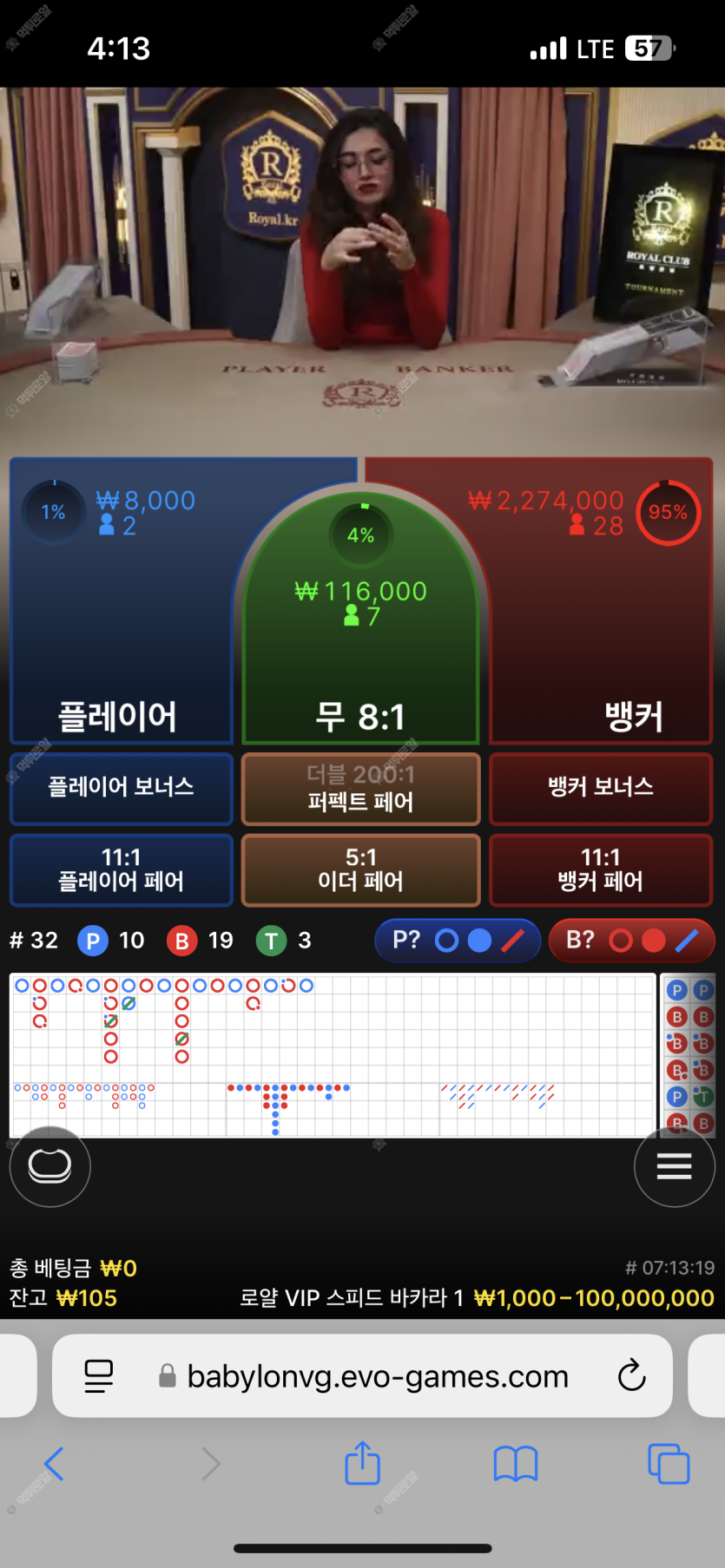The width and height of the screenshot is (725, 1568).
Task: Reload the babylonvg.evo-games.com page
Action: point(631,1376)
